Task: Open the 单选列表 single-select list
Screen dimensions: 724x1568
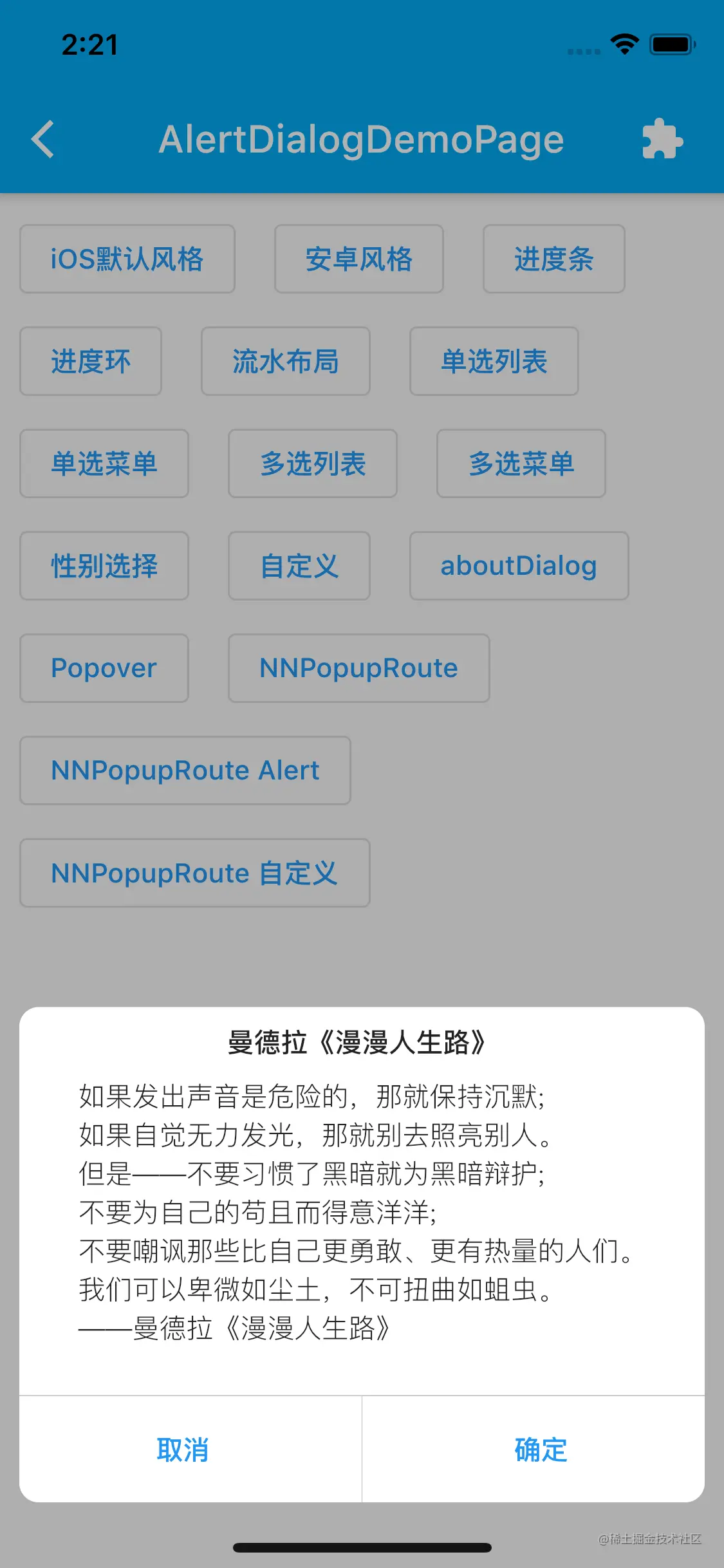Action: 493,361
